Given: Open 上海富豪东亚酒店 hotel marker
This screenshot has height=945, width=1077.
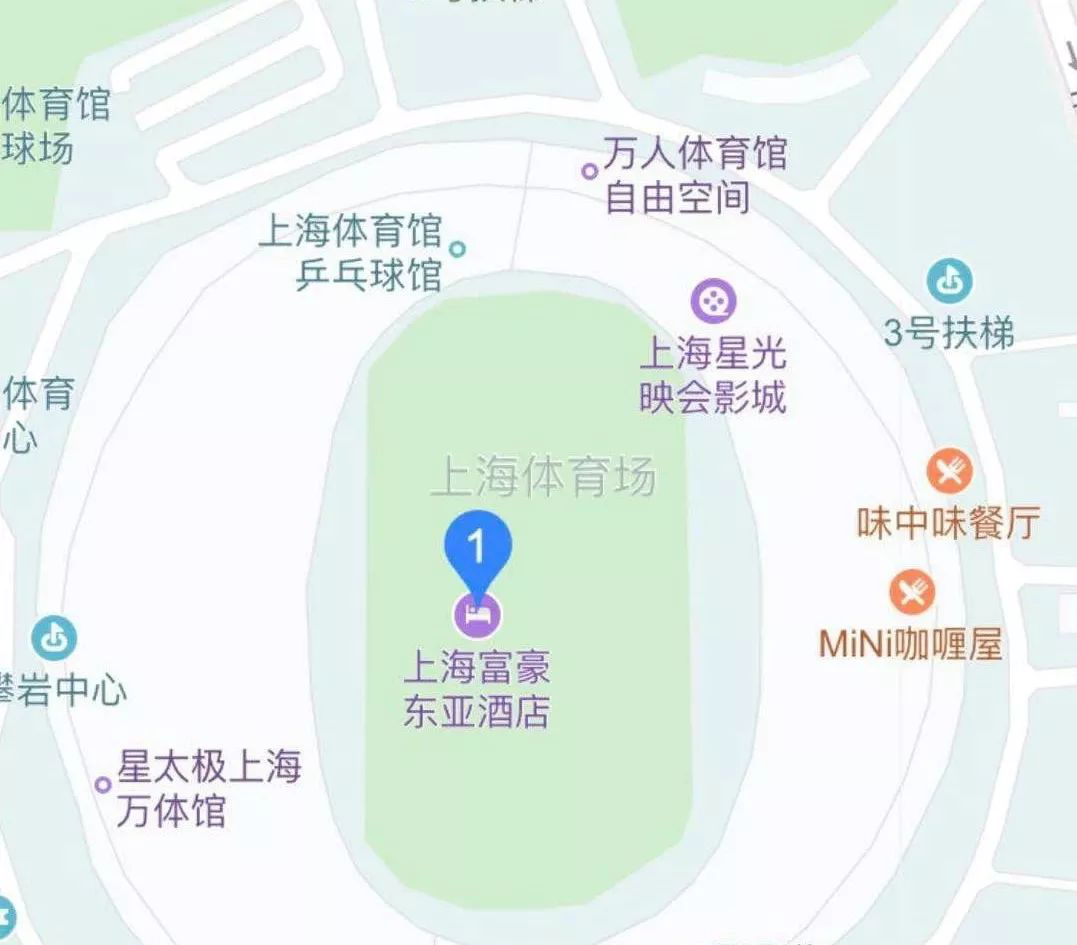Looking at the screenshot, I should (x=477, y=614).
